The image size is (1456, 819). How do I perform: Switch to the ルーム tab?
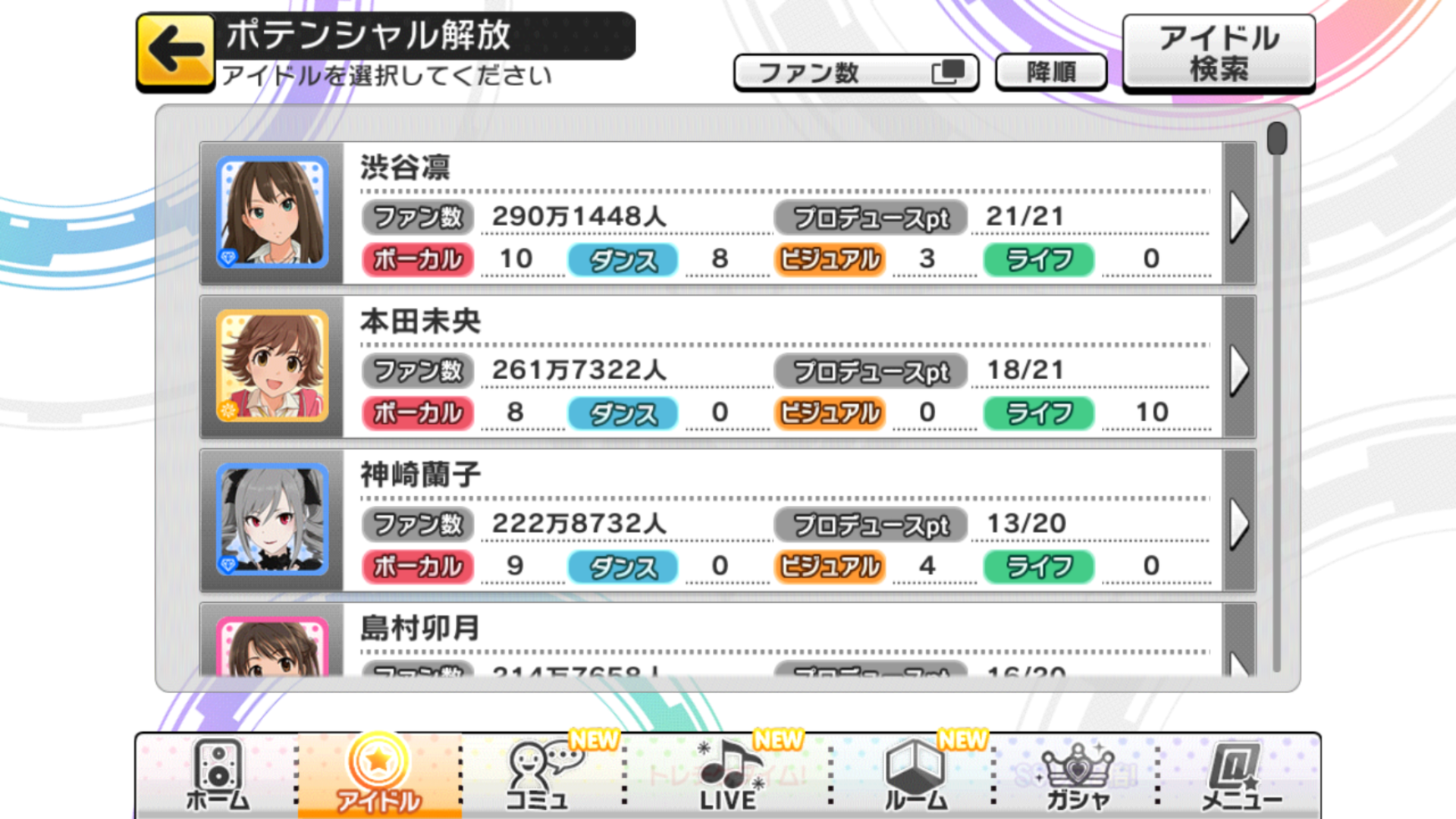915,775
